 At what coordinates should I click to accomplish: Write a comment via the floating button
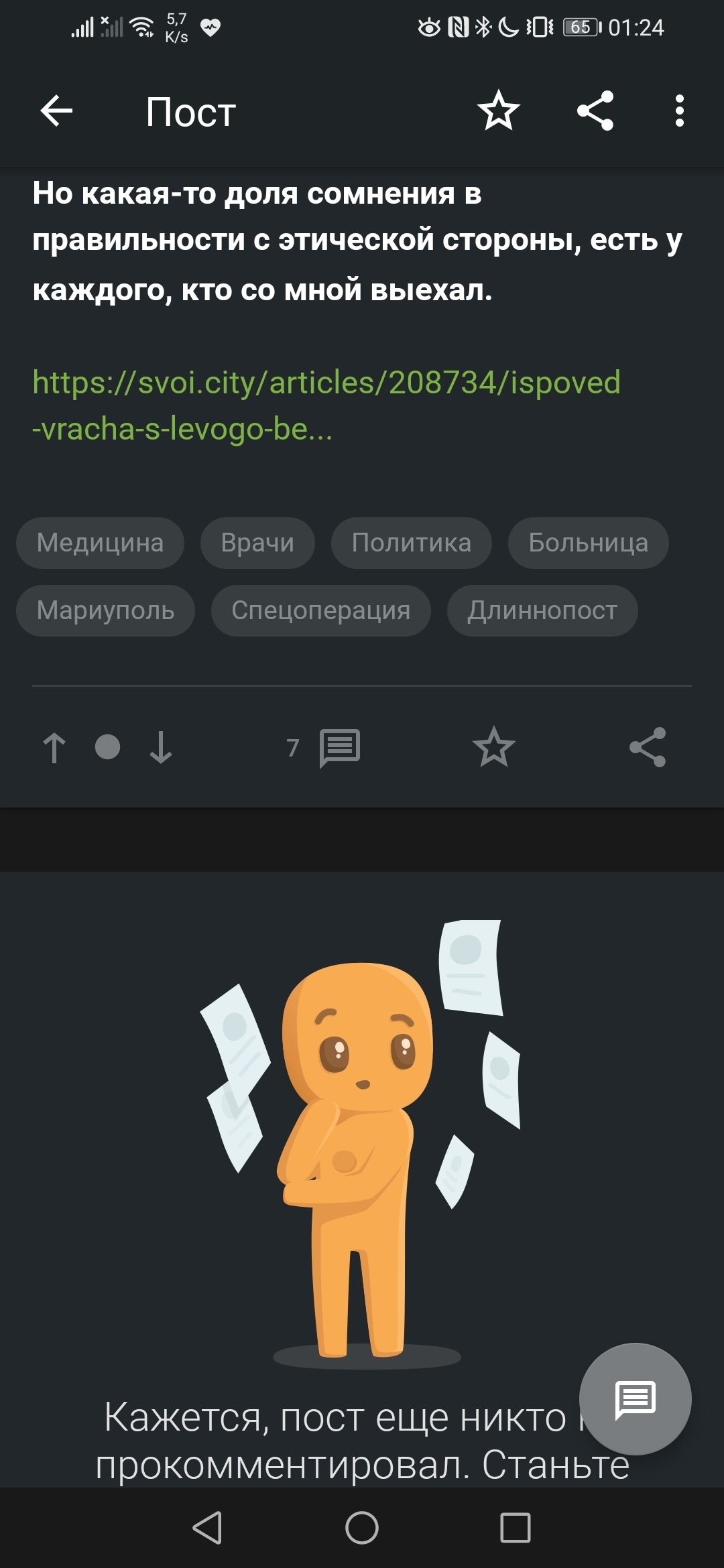pyautogui.click(x=636, y=1399)
